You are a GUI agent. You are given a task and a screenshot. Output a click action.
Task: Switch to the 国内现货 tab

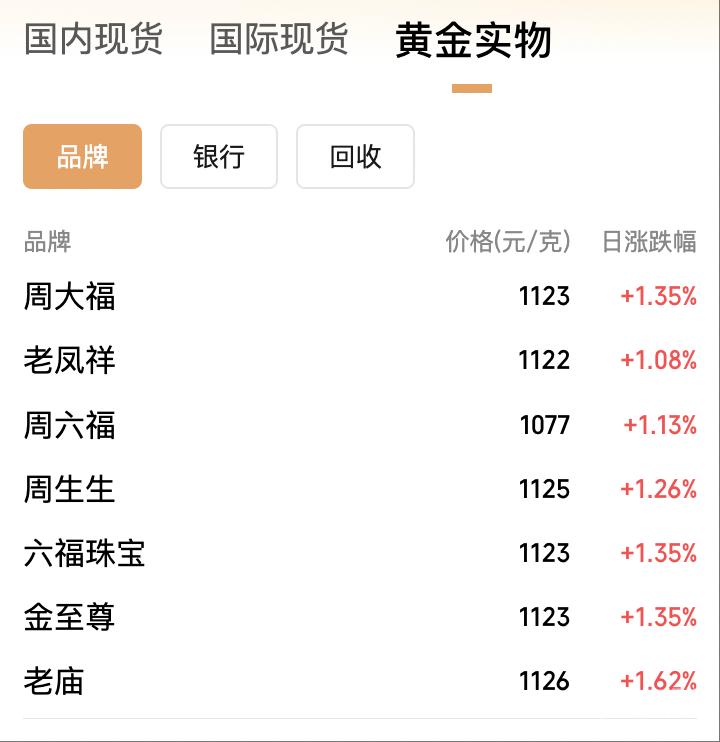tap(93, 40)
